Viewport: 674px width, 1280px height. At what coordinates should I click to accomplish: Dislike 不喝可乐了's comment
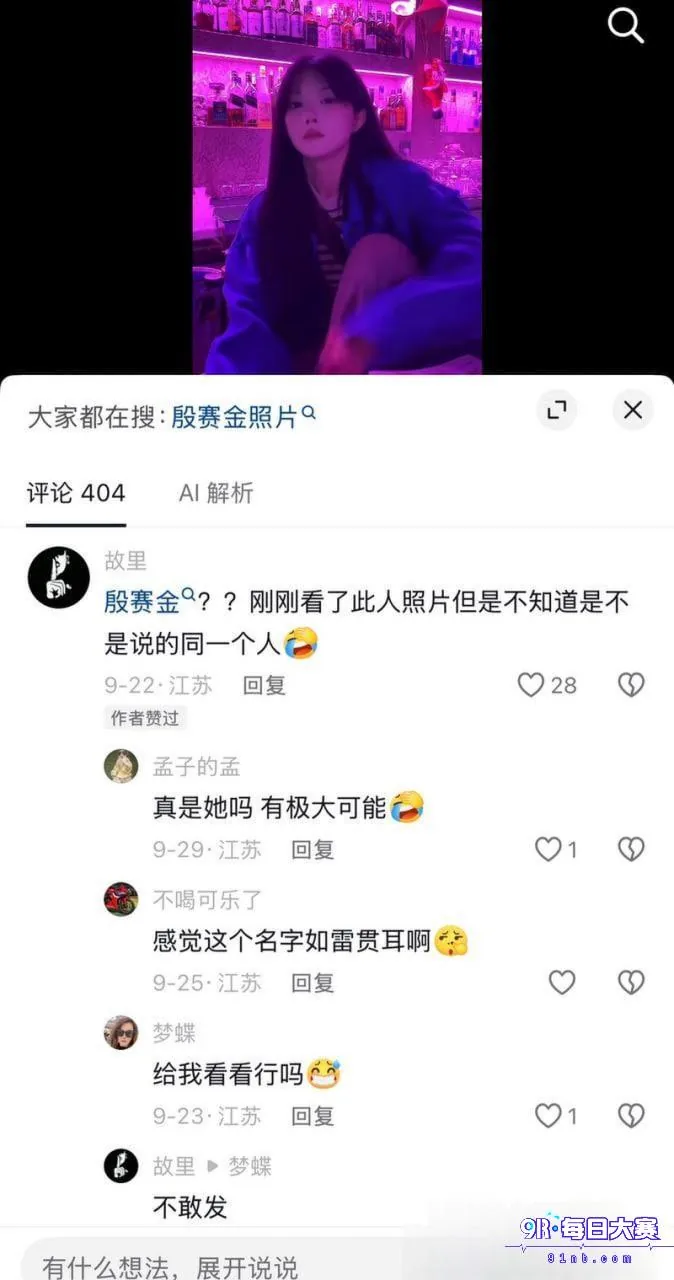631,983
